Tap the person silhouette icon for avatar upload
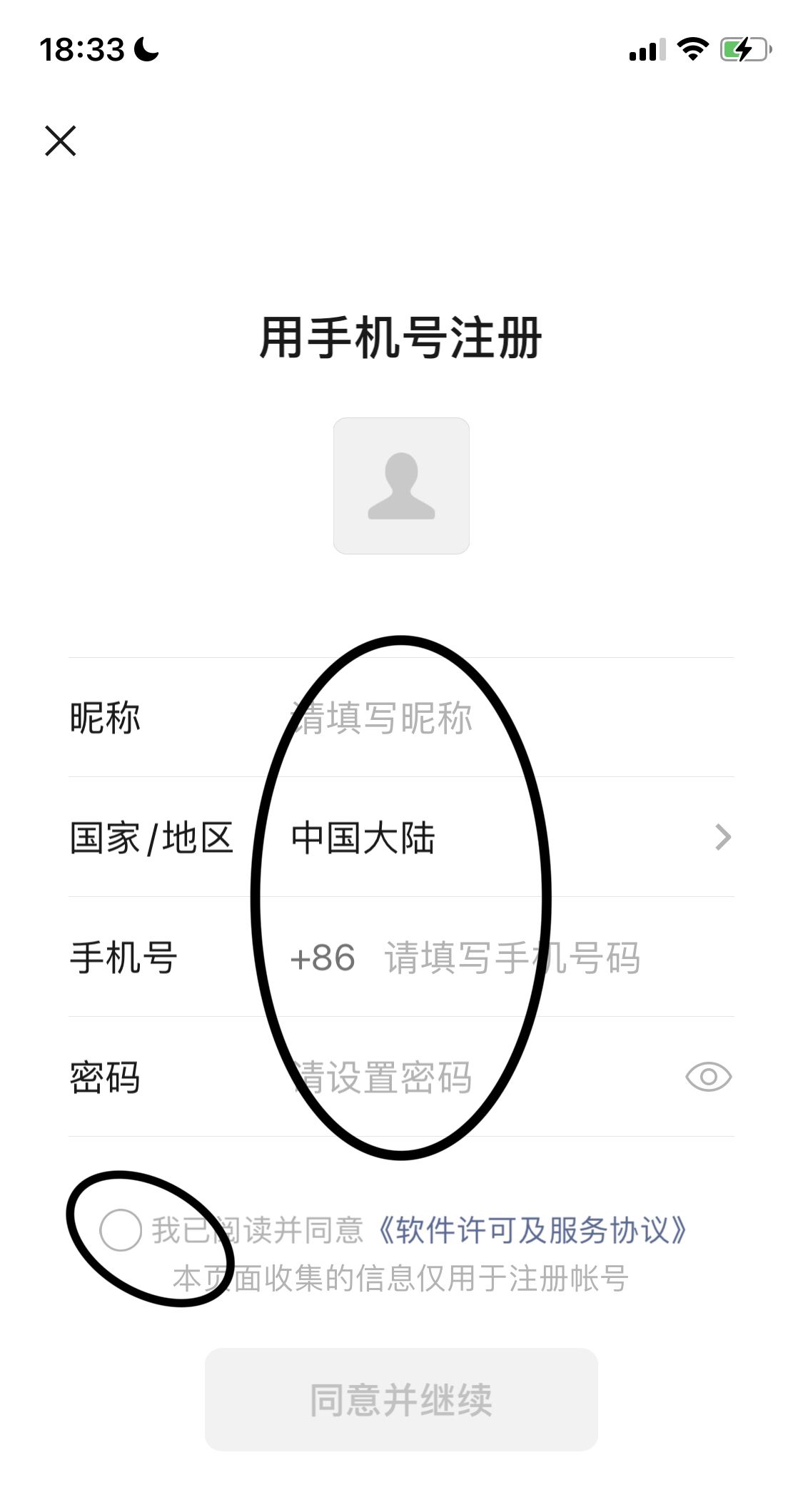This screenshot has height=1512, width=803. pos(400,486)
